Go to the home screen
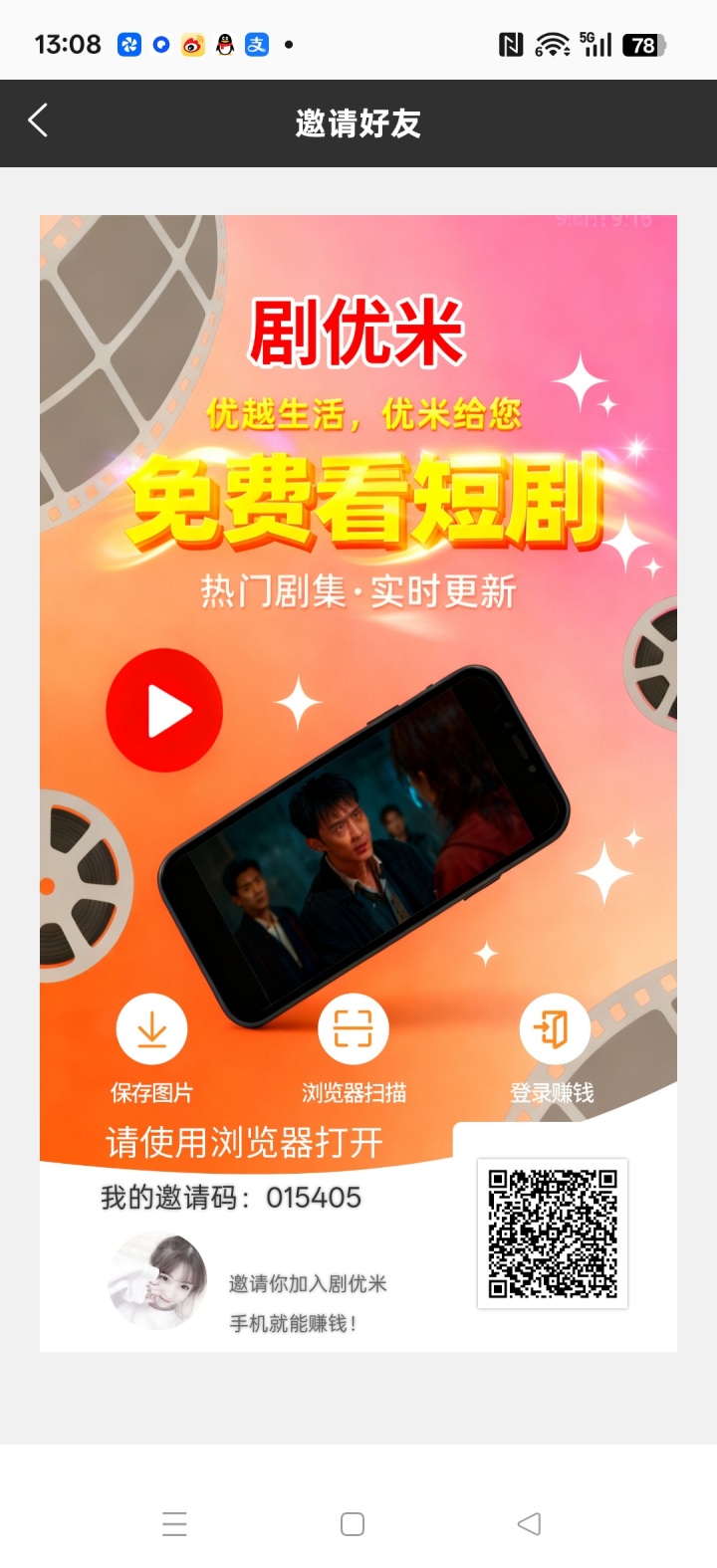This screenshot has width=717, height=1568. tap(353, 1523)
